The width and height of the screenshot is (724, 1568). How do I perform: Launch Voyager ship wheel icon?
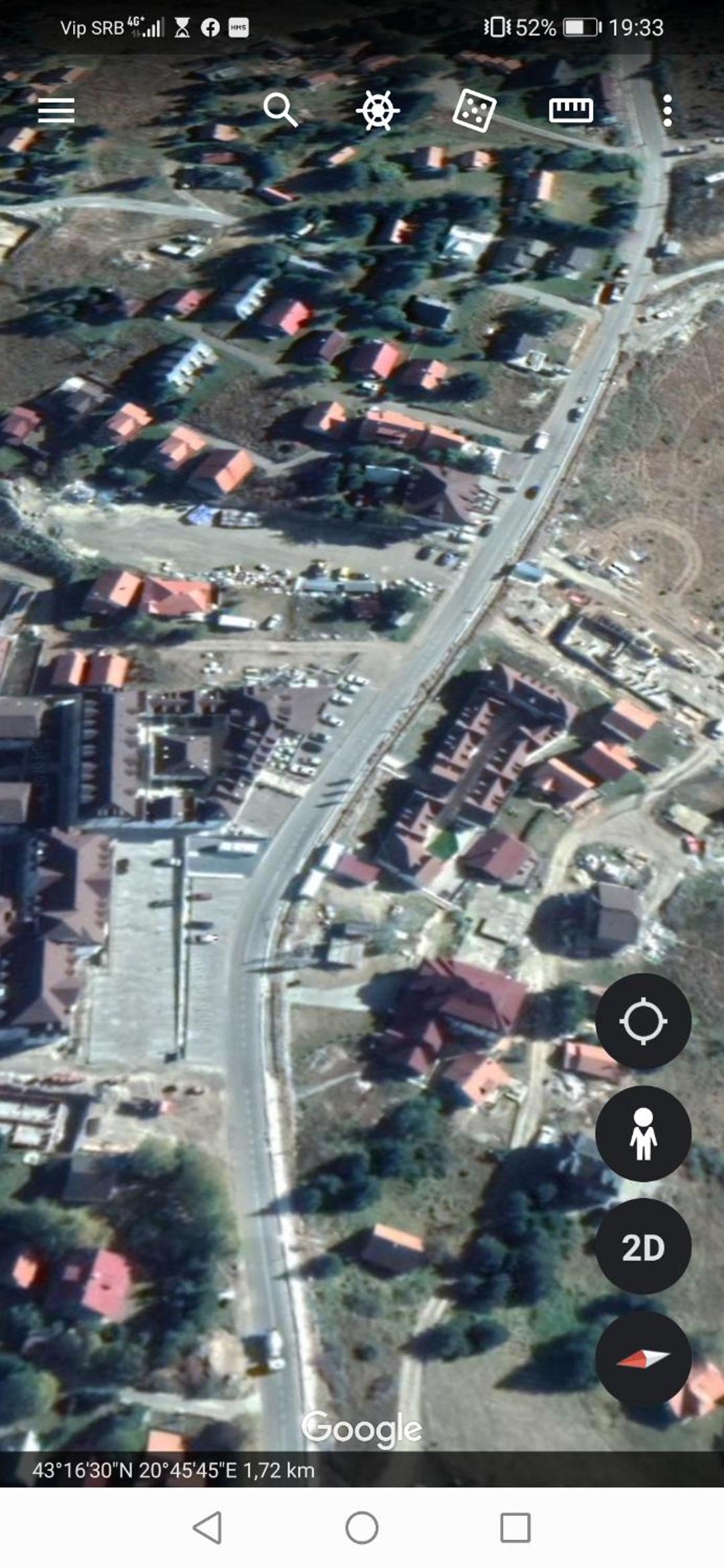377,111
